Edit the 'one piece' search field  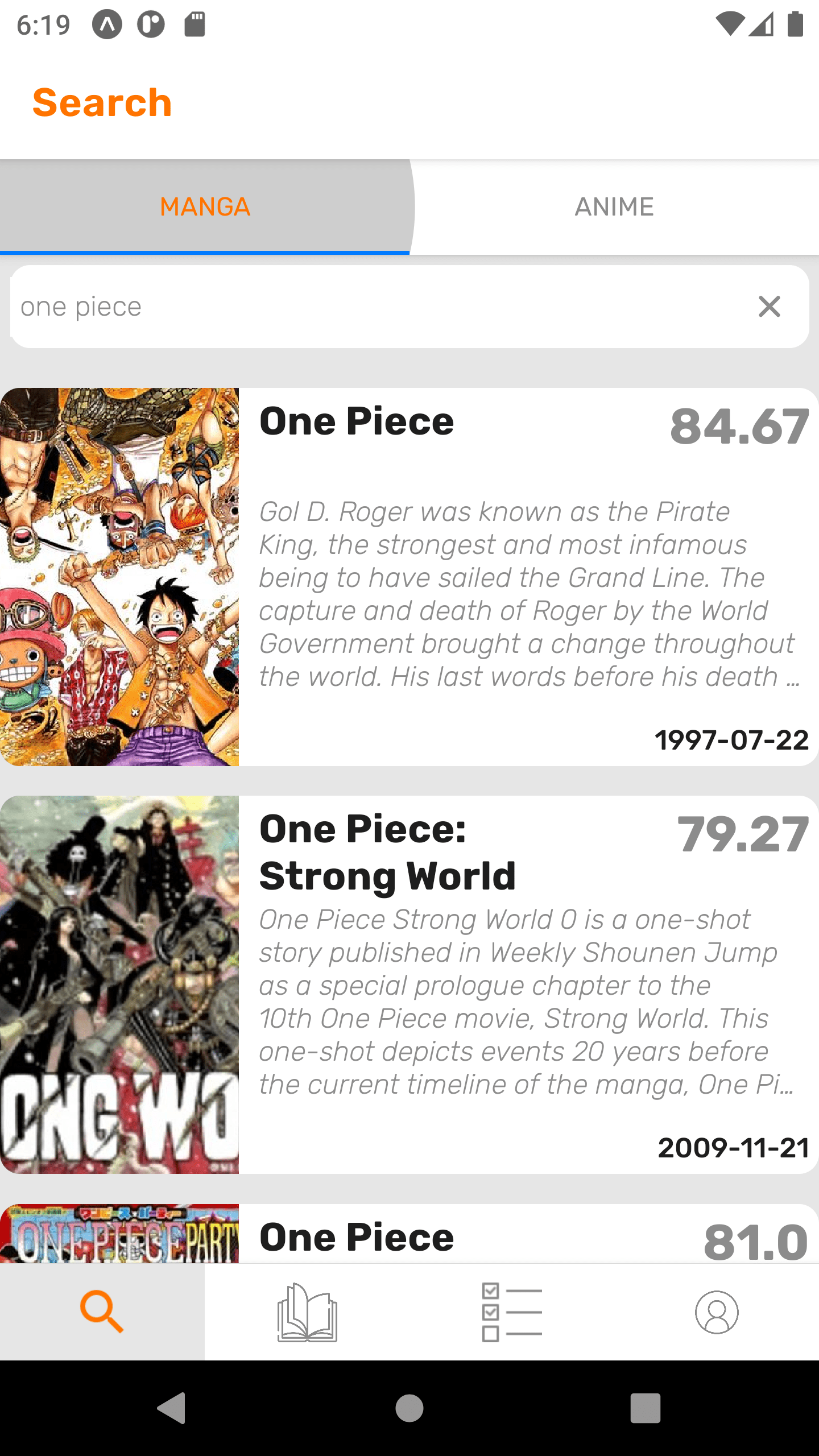(375, 307)
